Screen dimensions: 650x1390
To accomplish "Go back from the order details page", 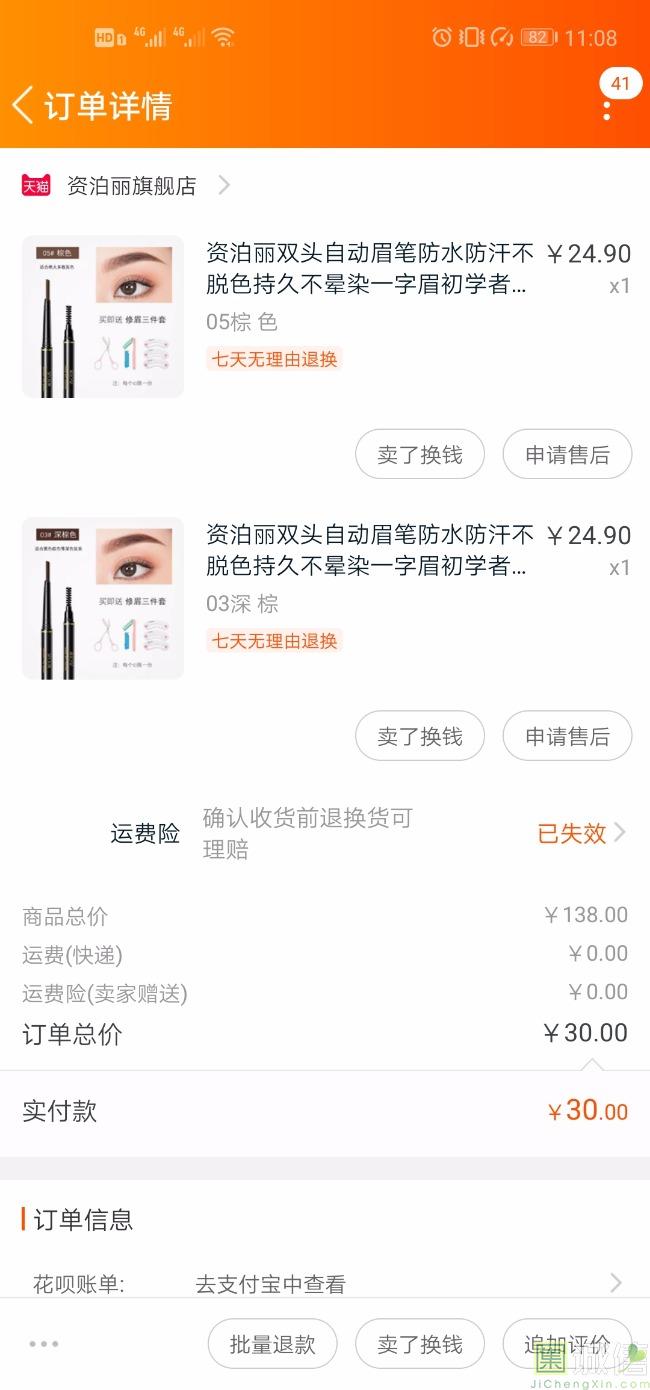I will [x=24, y=105].
